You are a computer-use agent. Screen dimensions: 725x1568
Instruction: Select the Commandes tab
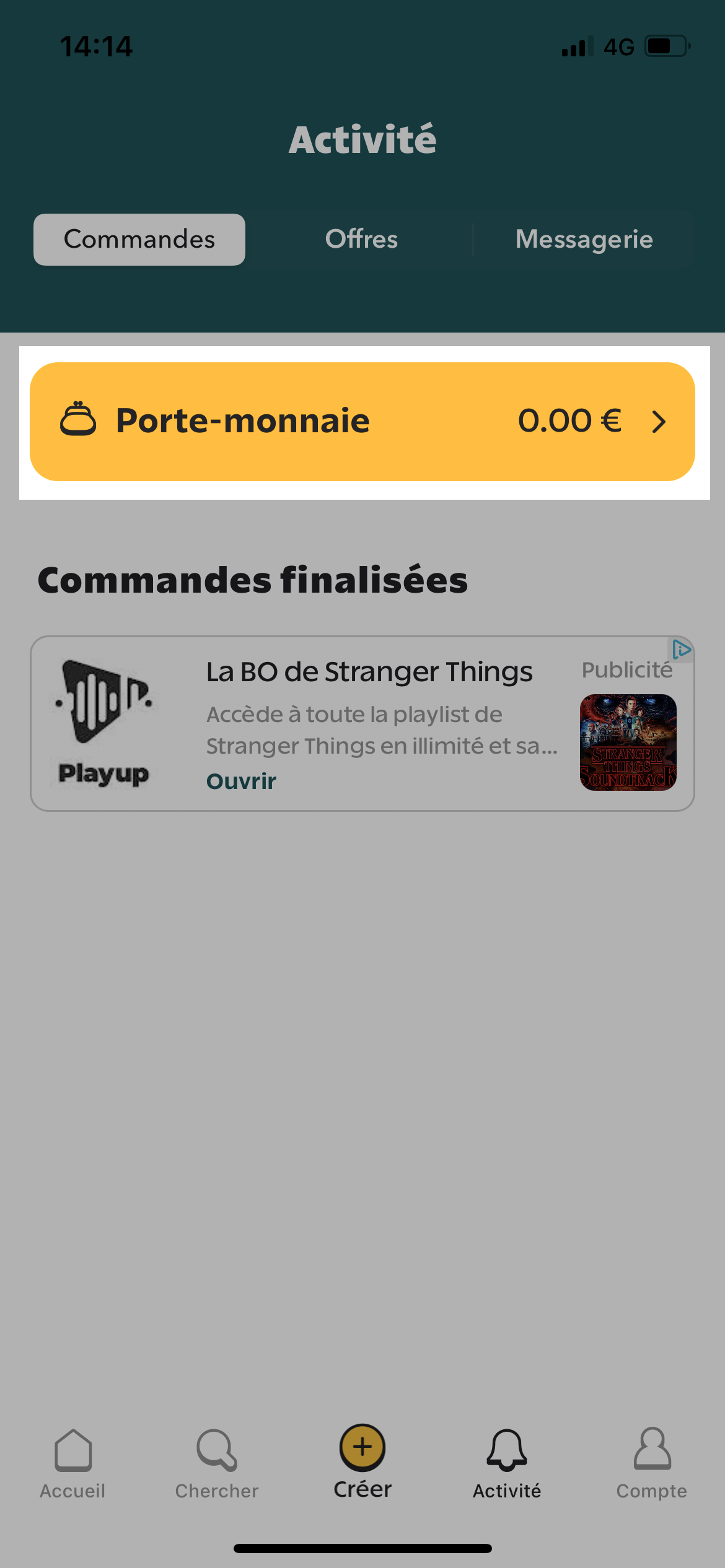click(139, 240)
